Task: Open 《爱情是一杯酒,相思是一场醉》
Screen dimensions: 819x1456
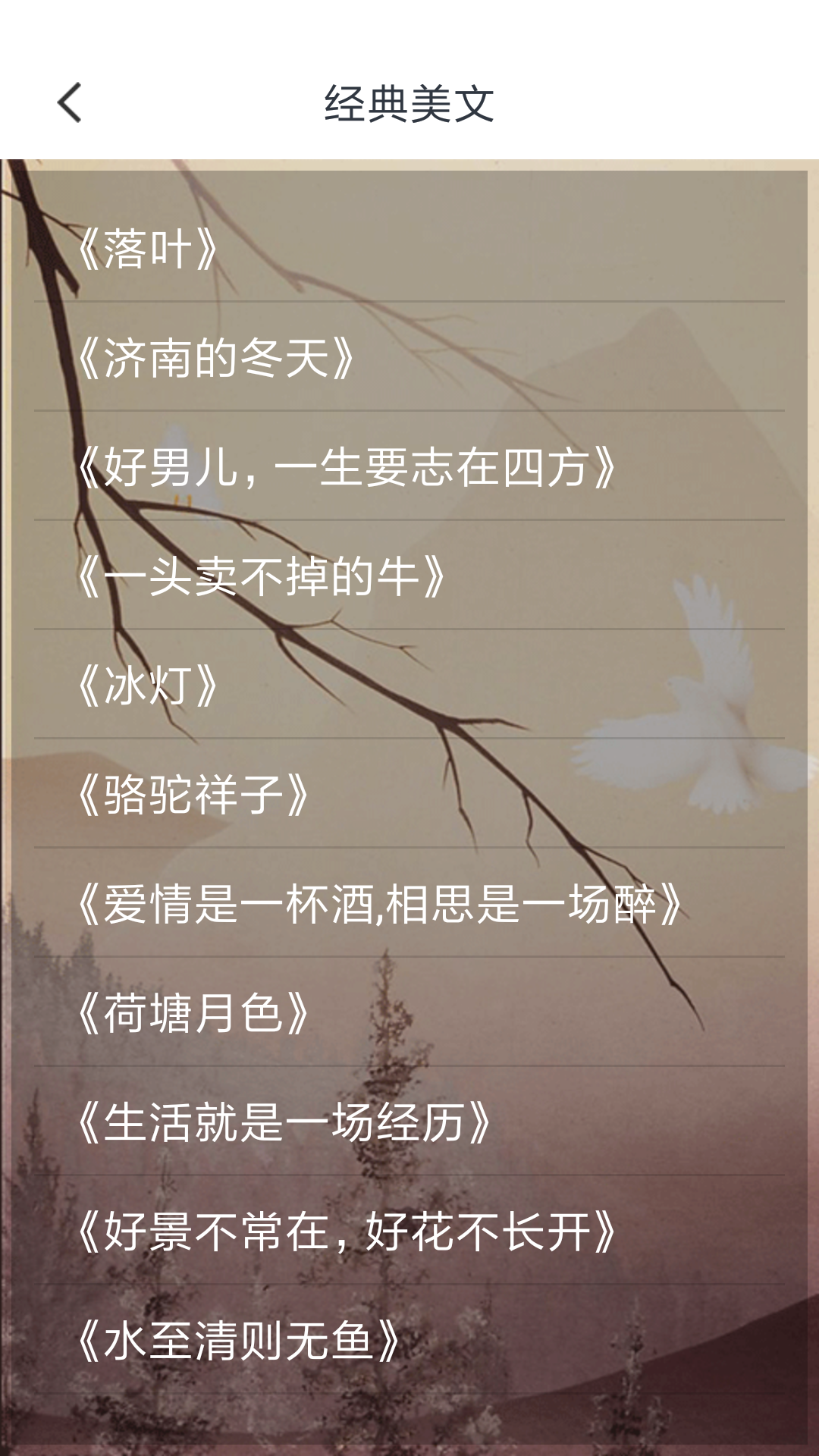Action: [x=379, y=904]
